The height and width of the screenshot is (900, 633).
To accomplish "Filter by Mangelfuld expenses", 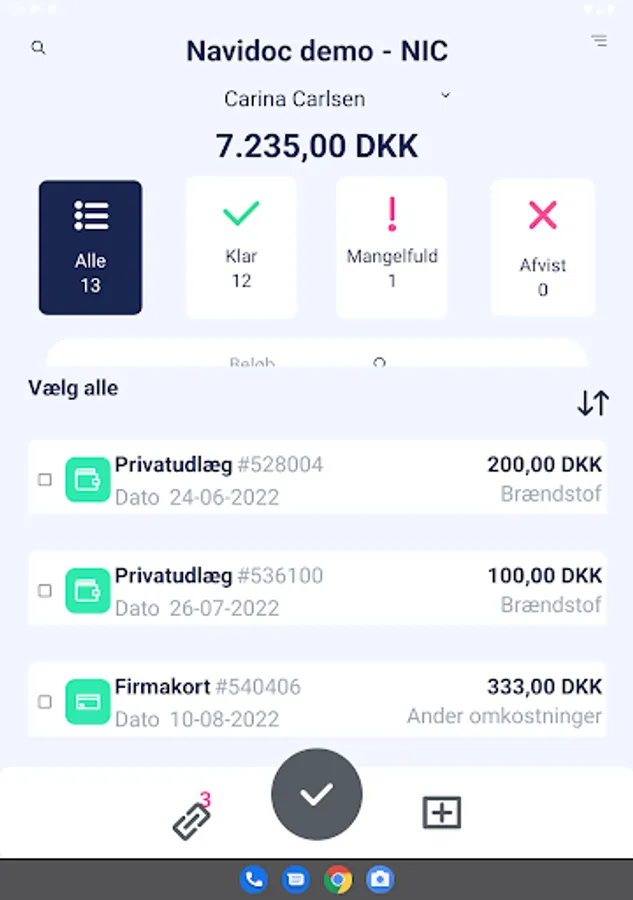I will click(x=392, y=247).
